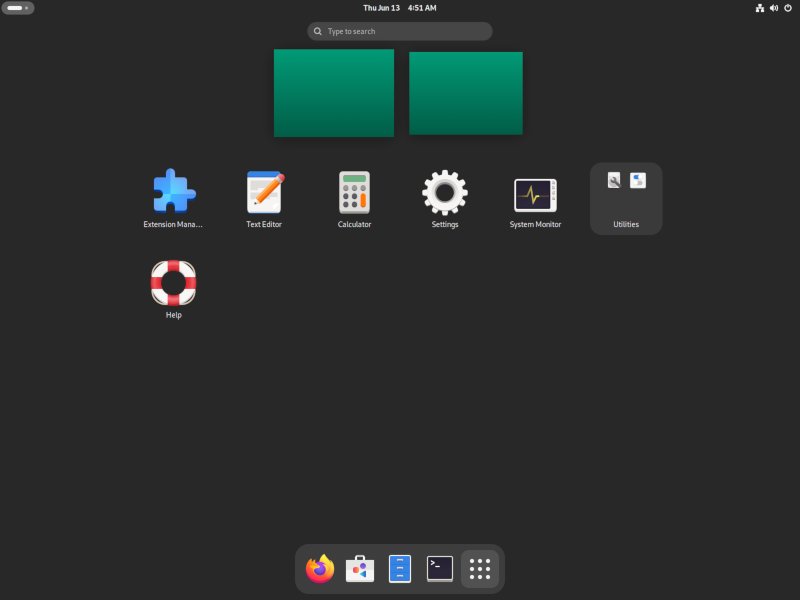Image resolution: width=800 pixels, height=600 pixels.
Task: Toggle the Show Apps grid button
Action: [x=480, y=569]
